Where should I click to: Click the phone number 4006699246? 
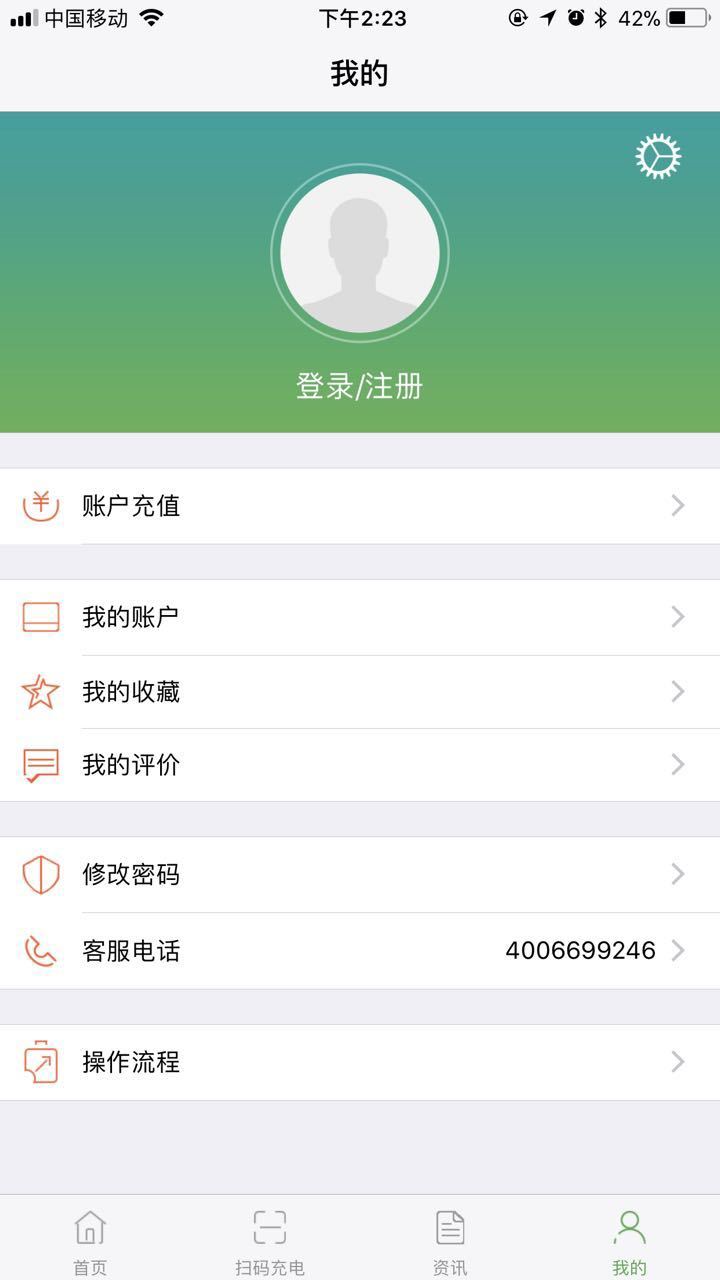click(581, 950)
